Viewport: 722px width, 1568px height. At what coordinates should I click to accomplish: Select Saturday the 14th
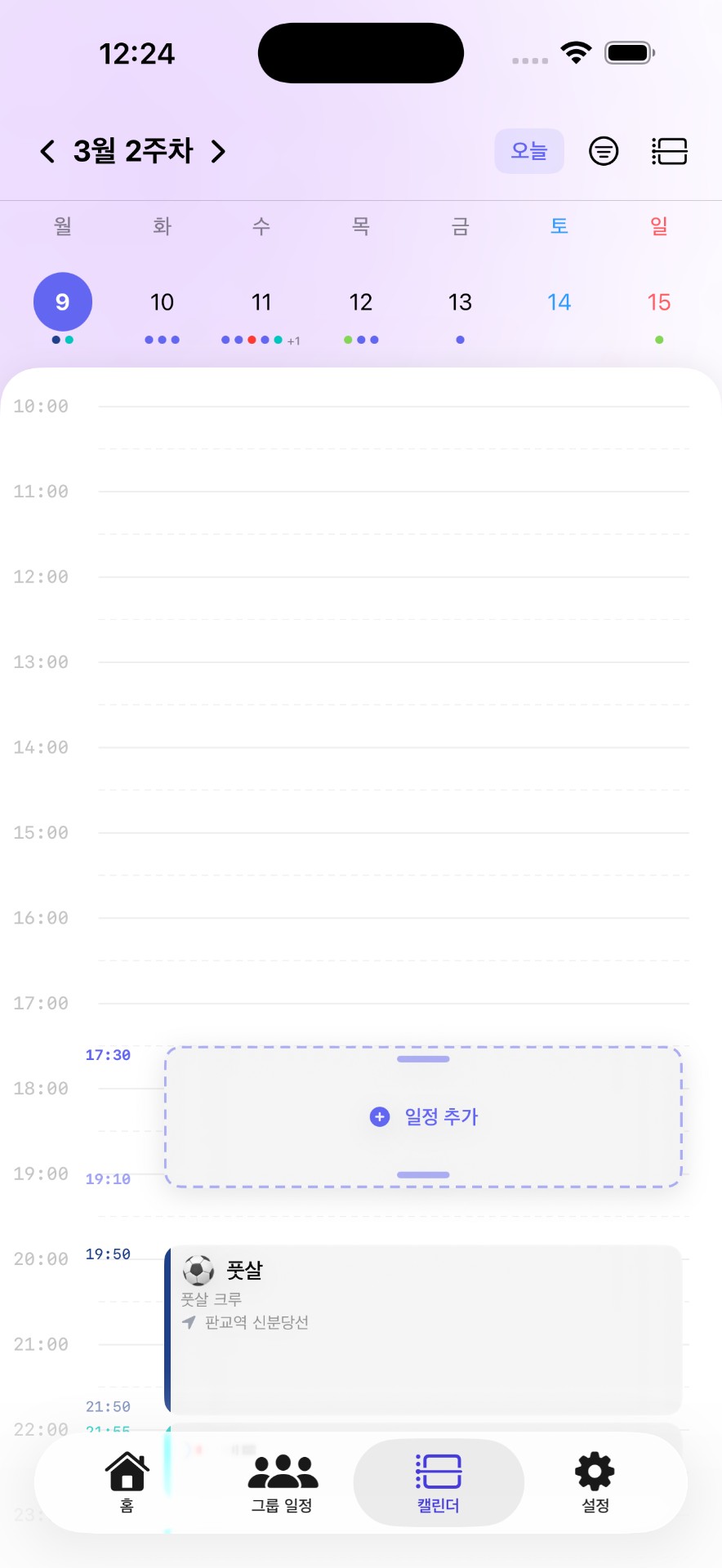pyautogui.click(x=559, y=303)
